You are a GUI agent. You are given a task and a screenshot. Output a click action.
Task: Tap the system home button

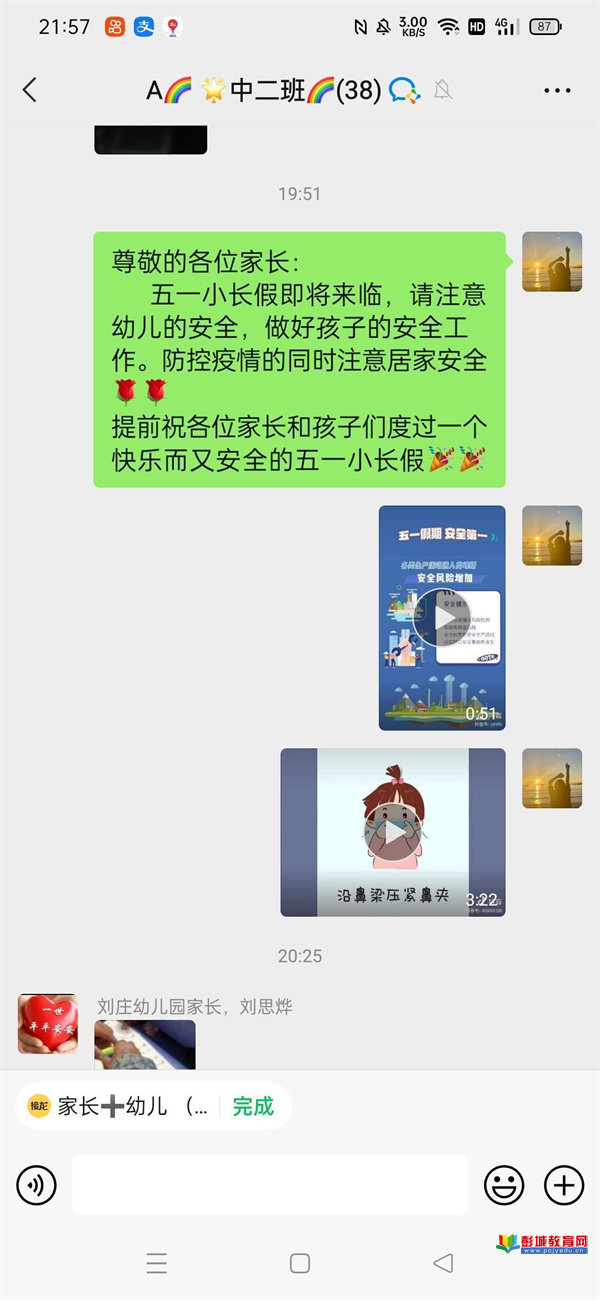[x=300, y=1263]
